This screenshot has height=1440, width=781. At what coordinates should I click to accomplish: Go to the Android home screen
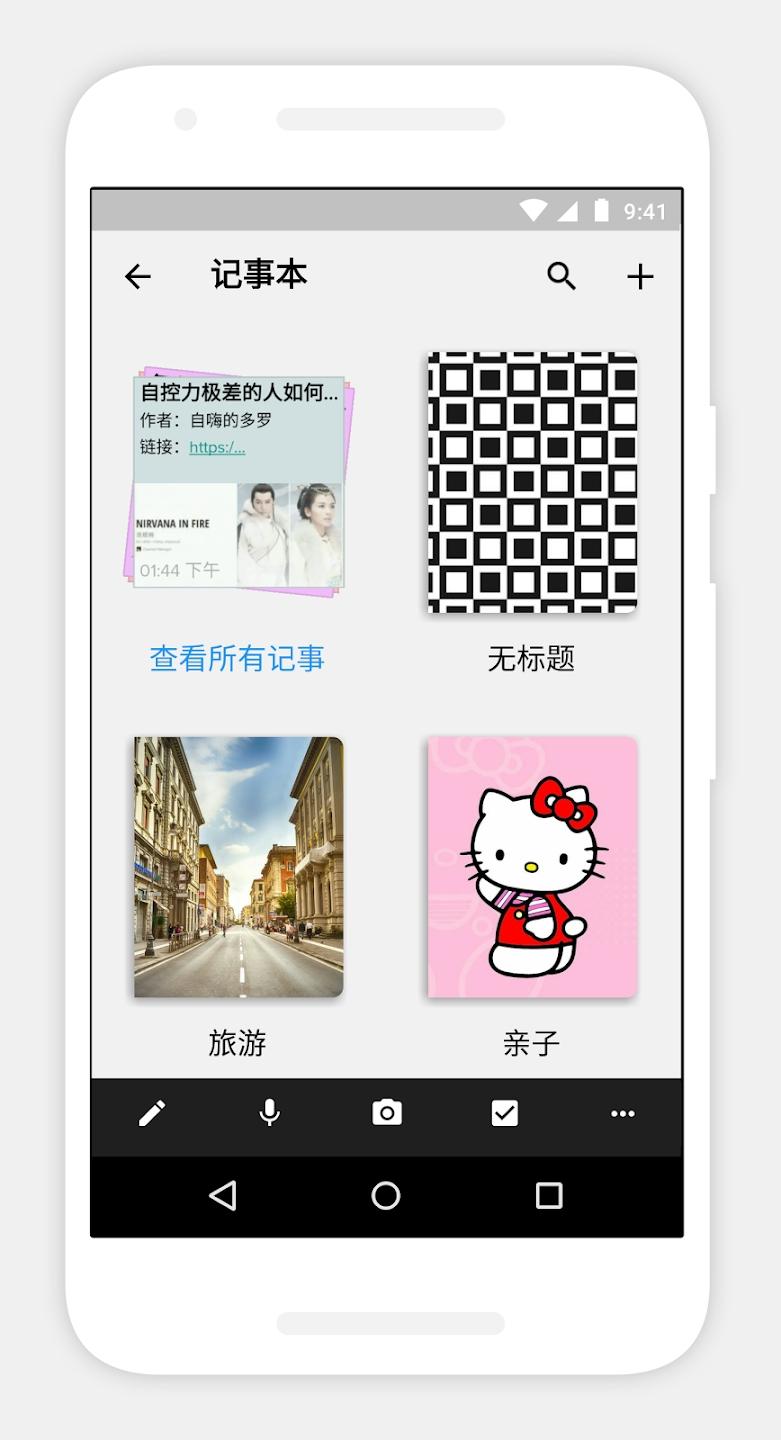(386, 1195)
